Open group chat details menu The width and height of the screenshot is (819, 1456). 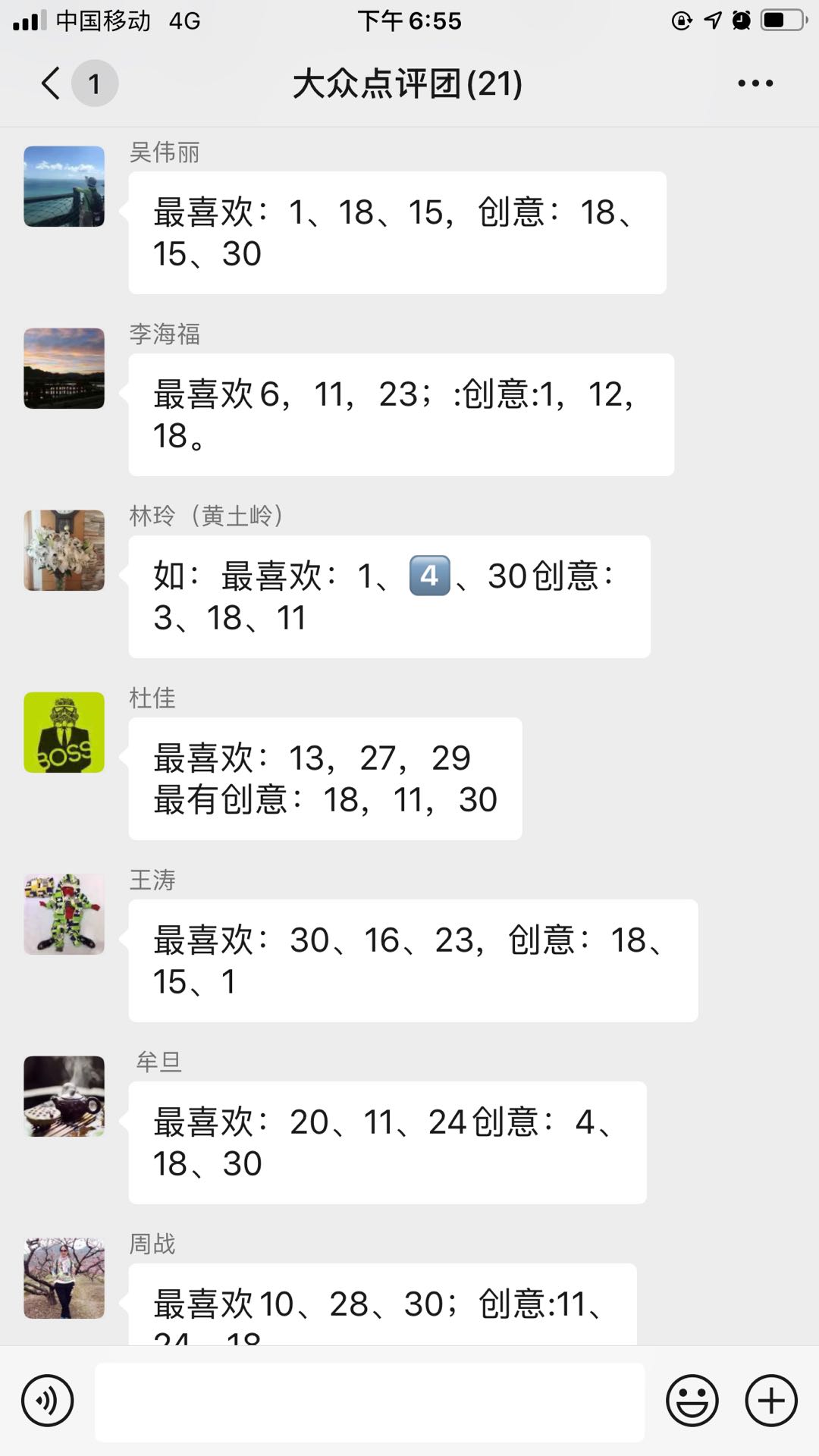point(755,83)
